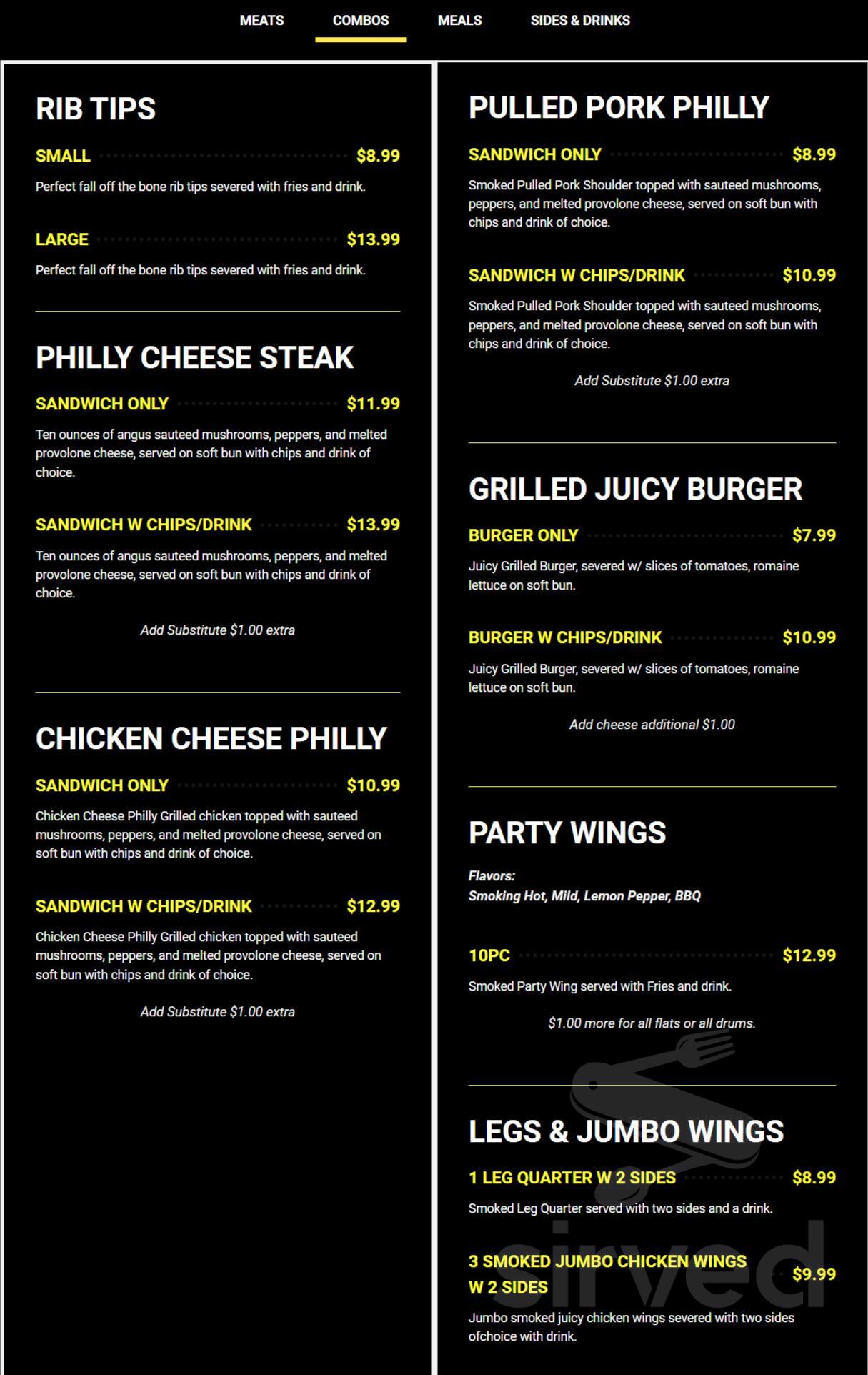Click the 10PC party wings item

tap(487, 955)
